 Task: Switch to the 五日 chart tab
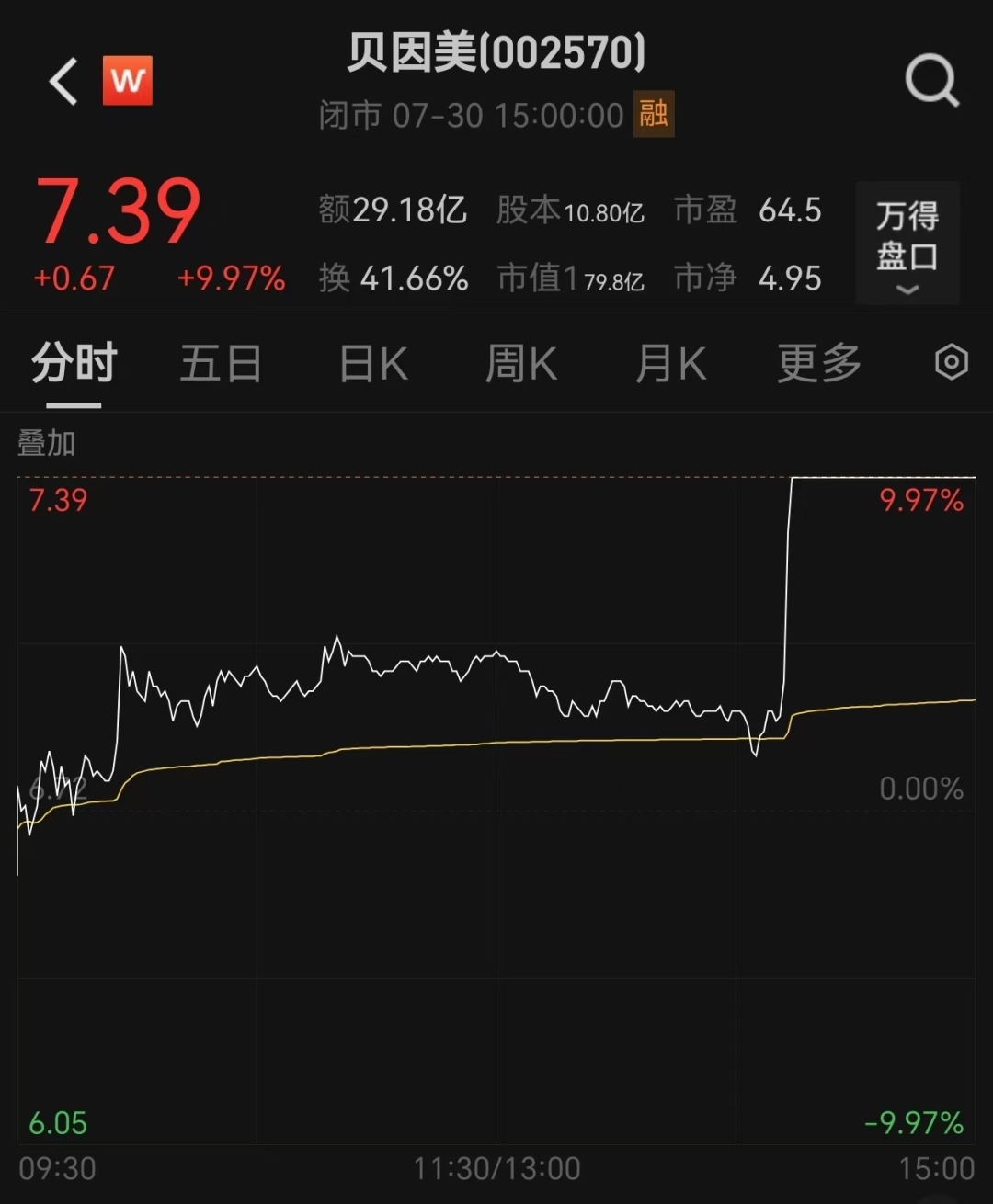221,363
